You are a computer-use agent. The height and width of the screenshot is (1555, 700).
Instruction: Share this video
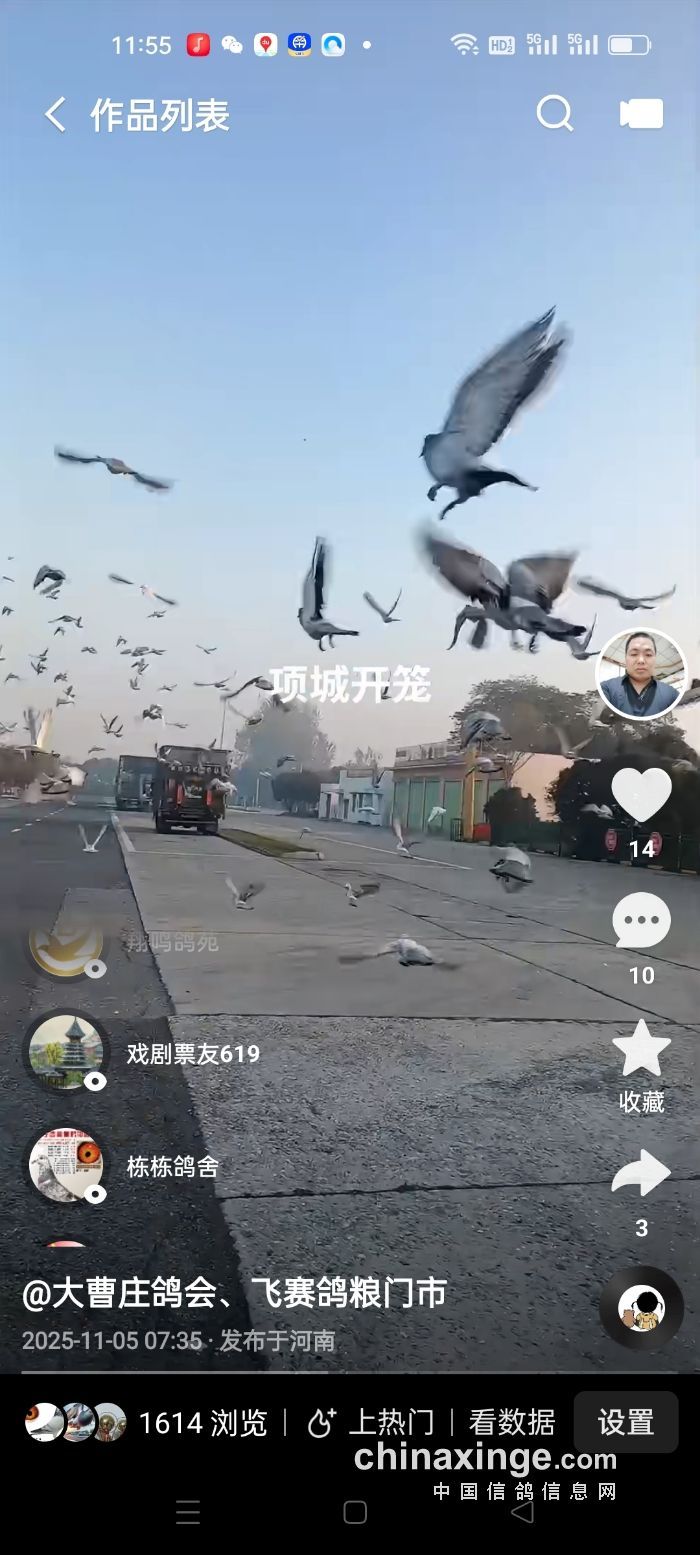[x=641, y=1174]
